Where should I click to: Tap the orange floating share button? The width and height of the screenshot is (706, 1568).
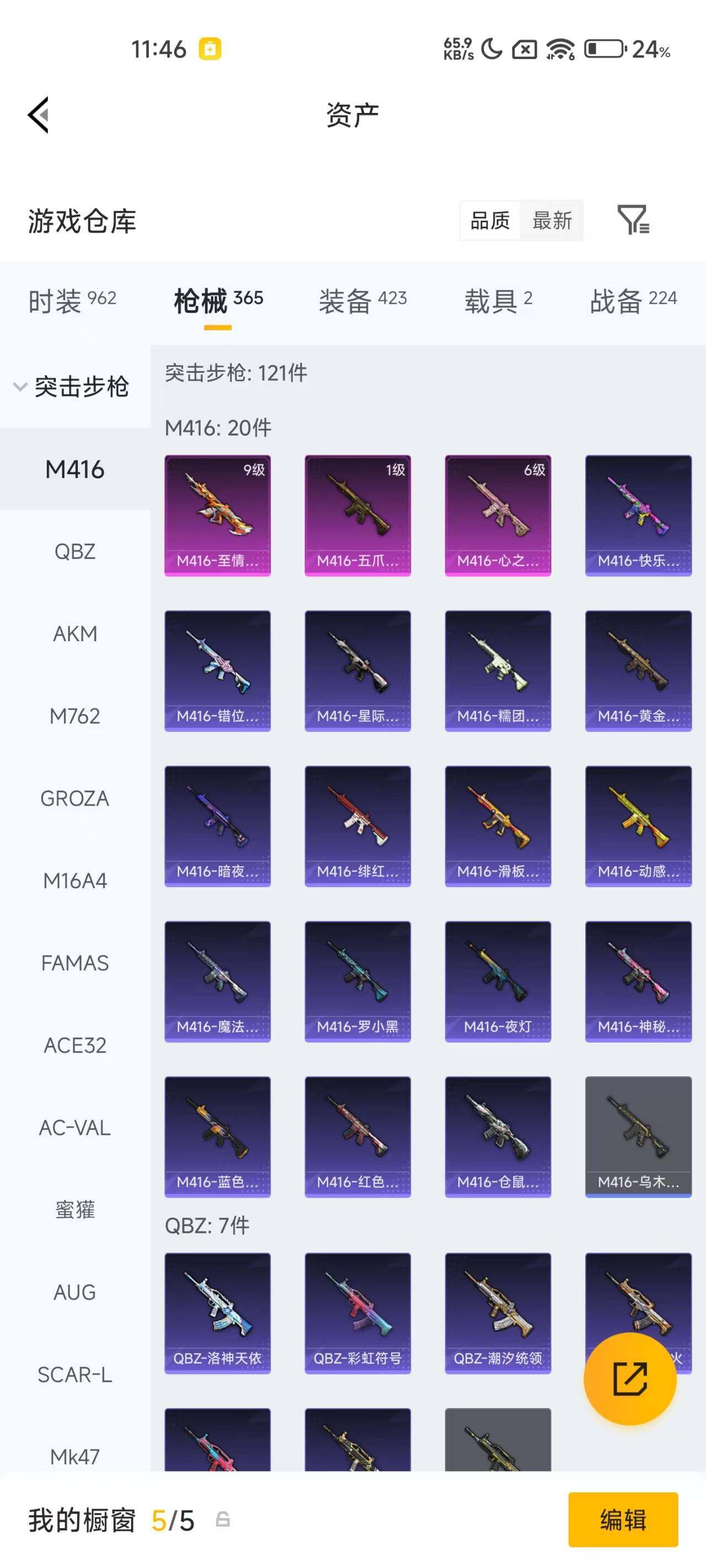pos(629,1379)
